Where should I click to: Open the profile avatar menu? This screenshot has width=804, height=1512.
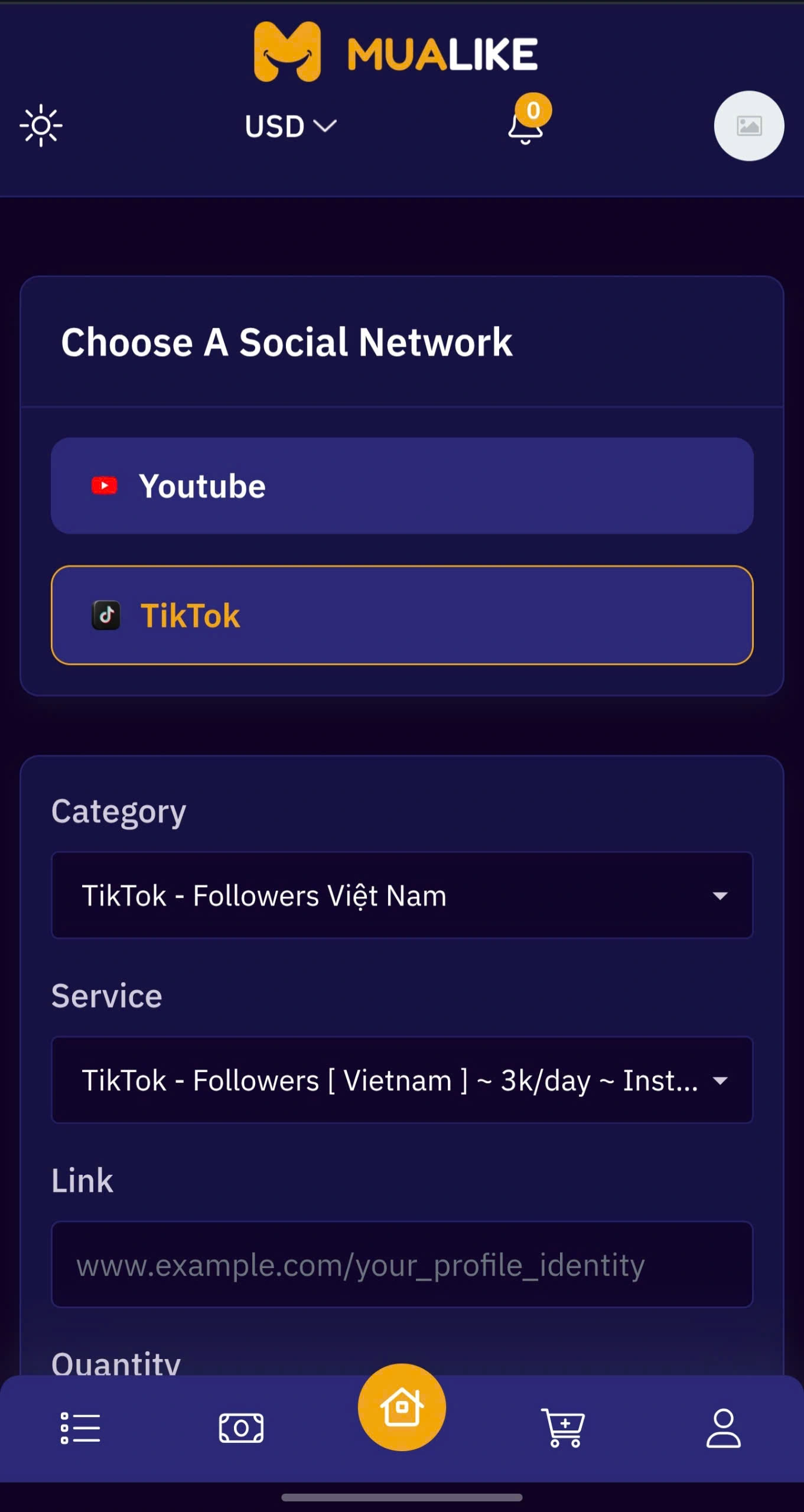748,126
